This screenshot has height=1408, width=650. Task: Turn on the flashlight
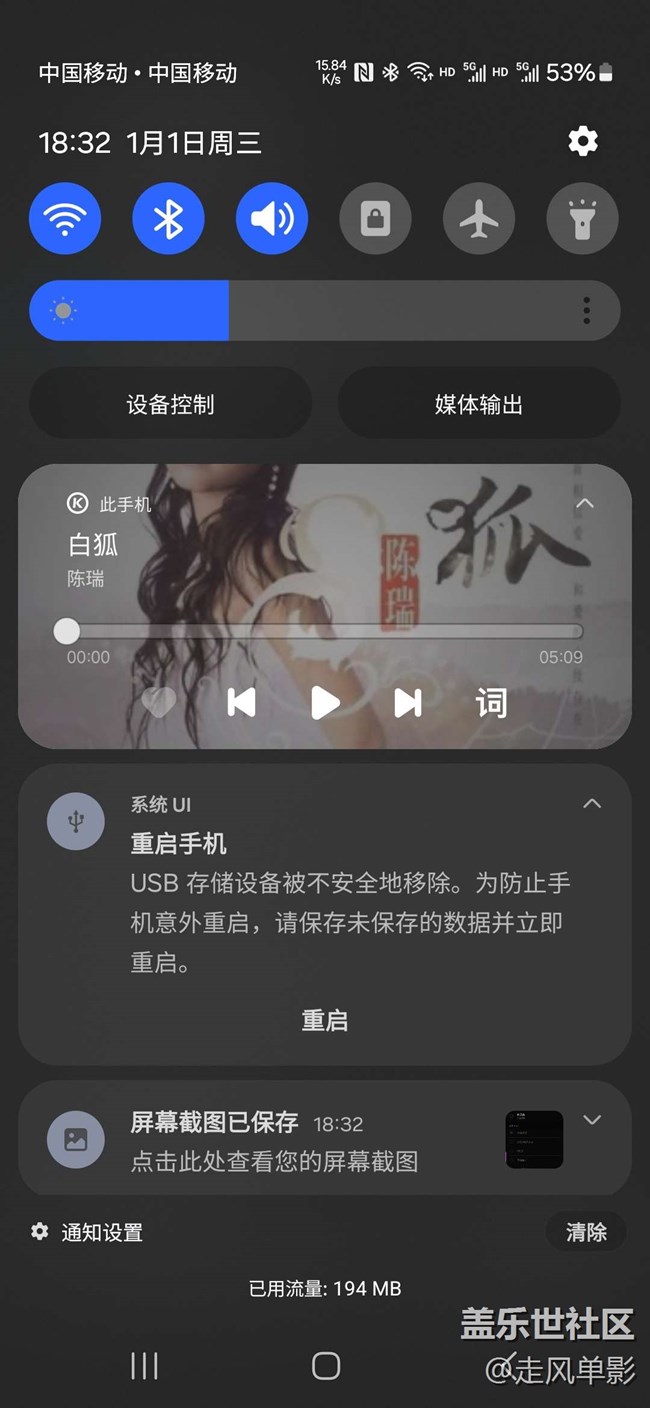(582, 218)
